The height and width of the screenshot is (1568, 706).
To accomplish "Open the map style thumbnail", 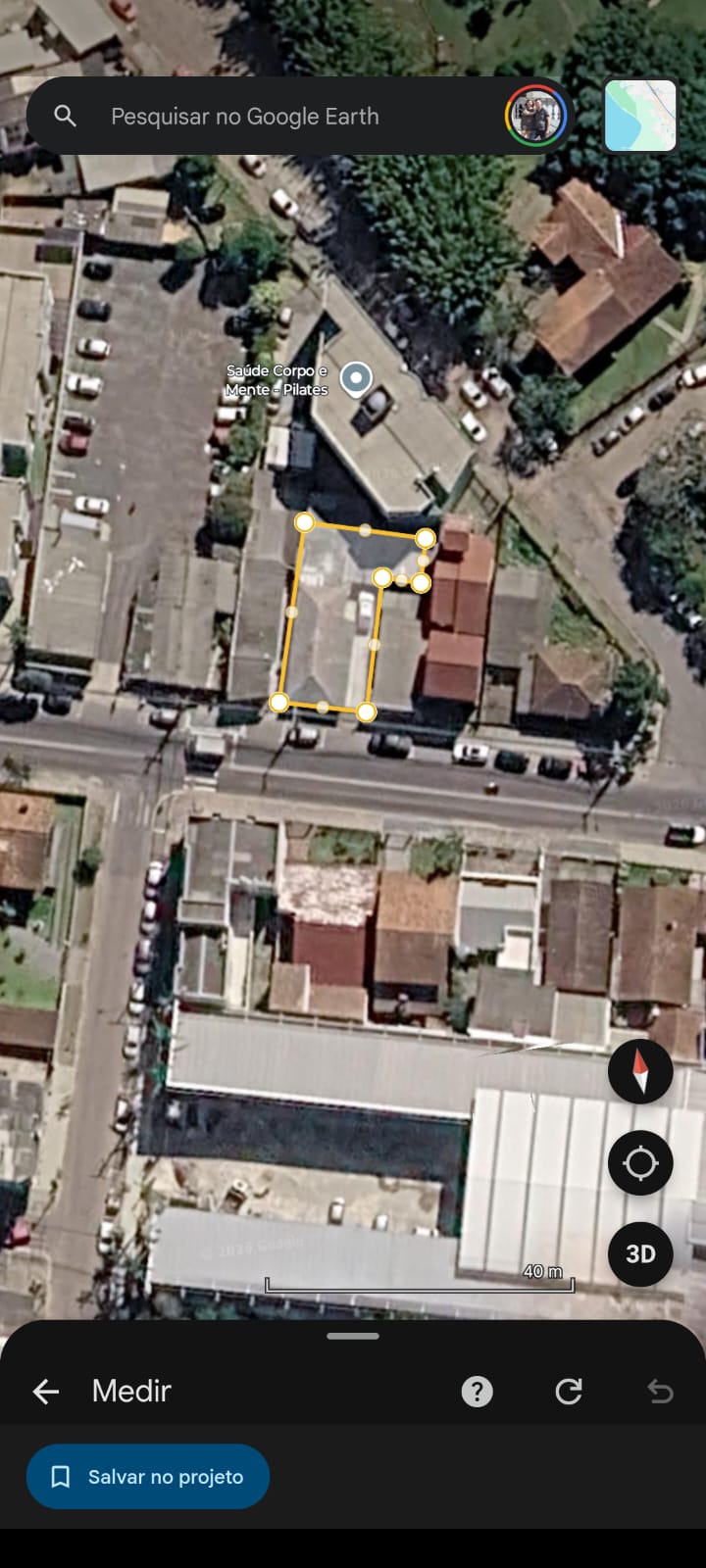I will (640, 116).
